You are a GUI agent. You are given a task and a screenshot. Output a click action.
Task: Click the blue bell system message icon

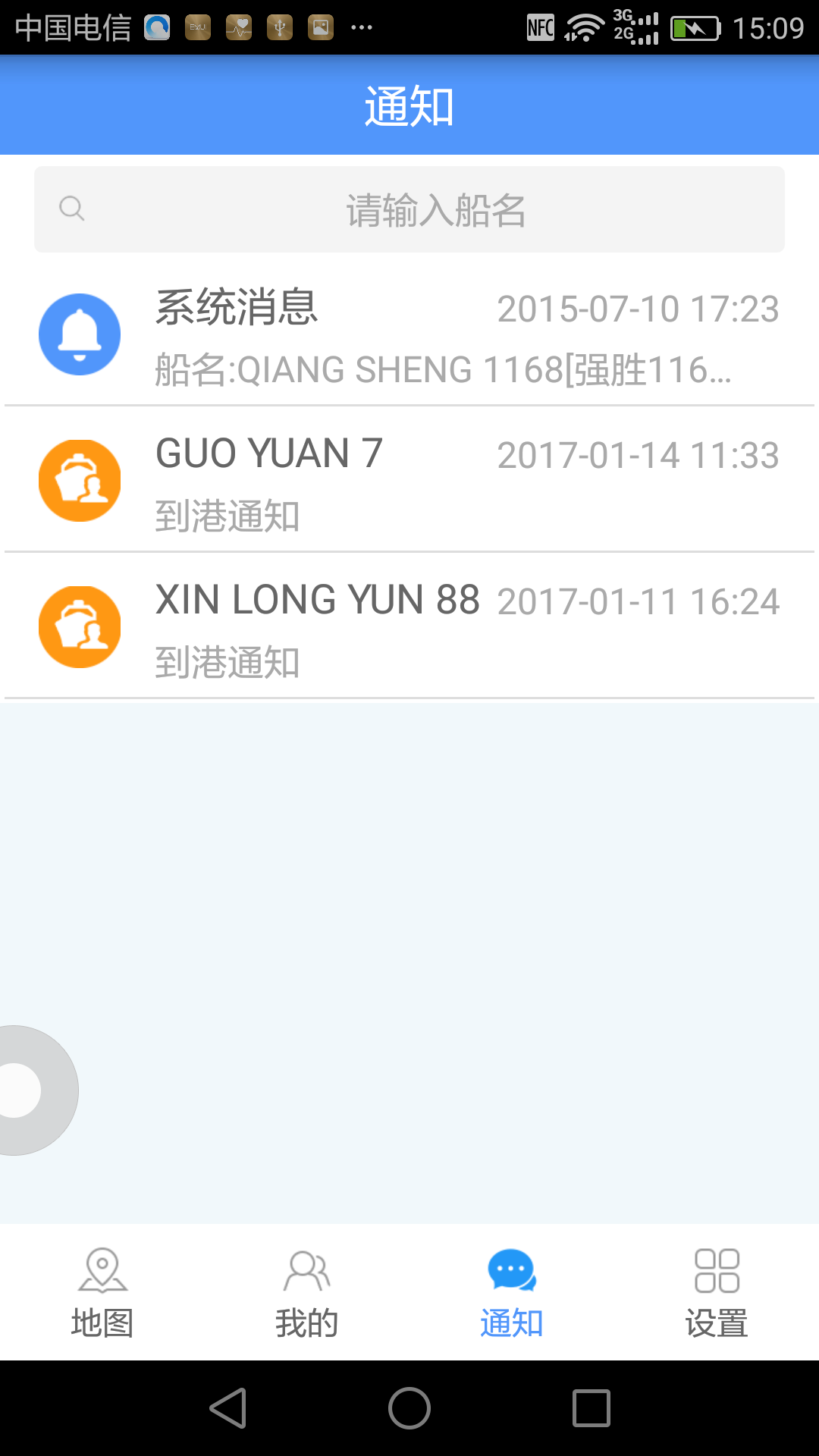coord(79,334)
